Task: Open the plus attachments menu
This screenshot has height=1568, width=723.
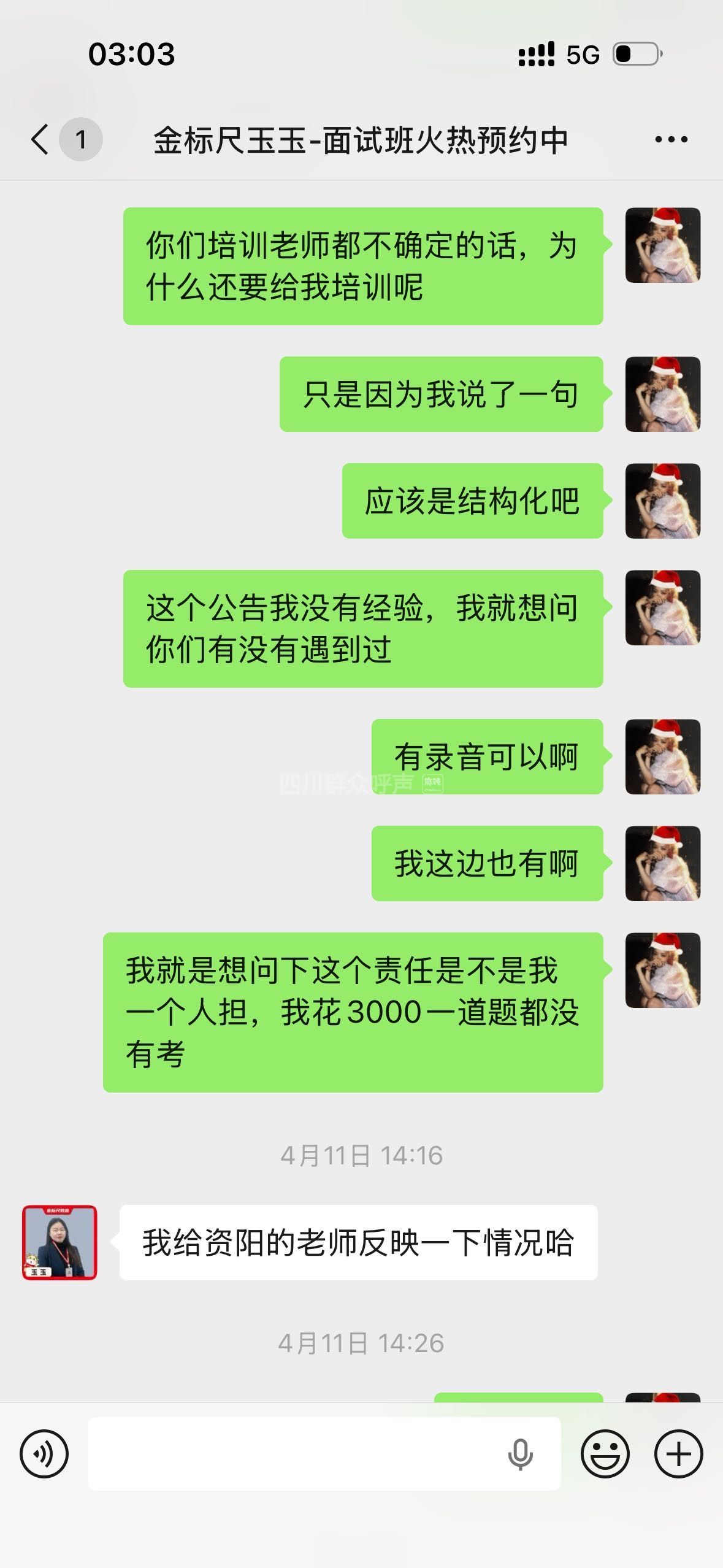Action: point(678,1453)
